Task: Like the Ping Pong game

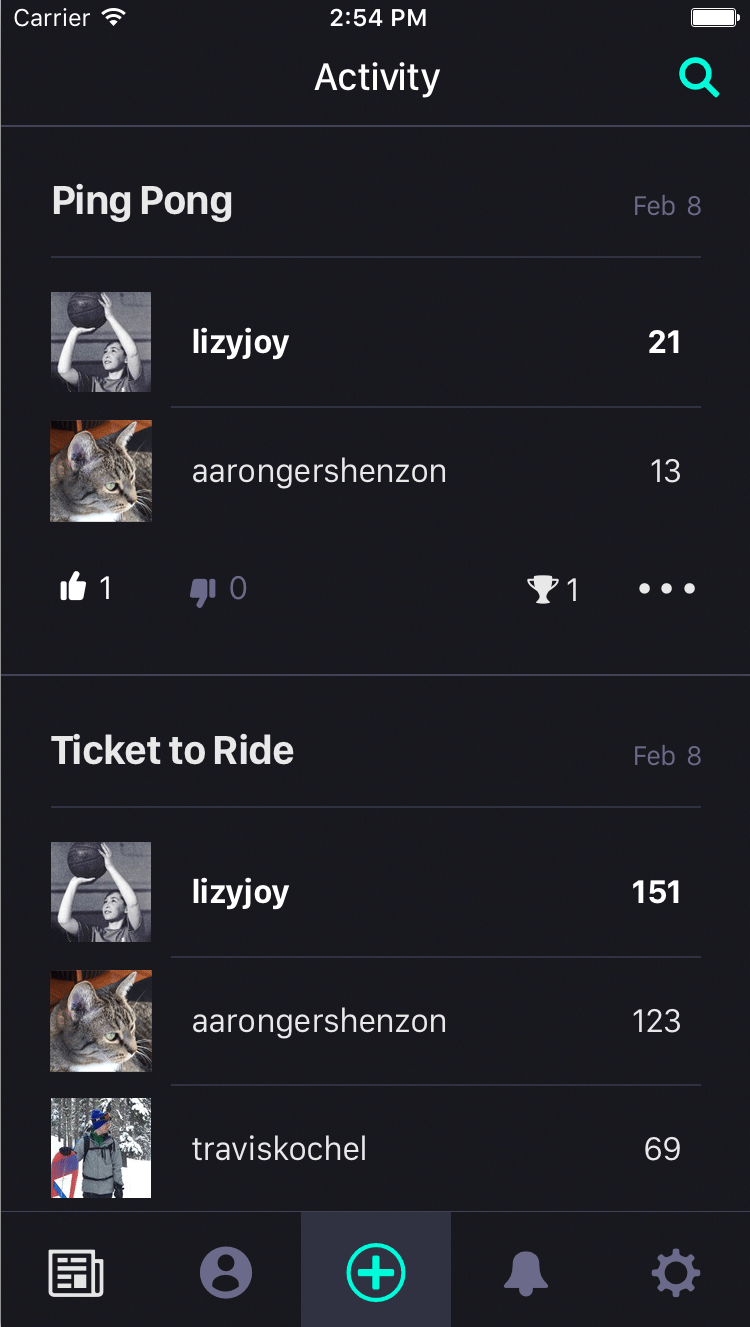Action: pos(85,589)
